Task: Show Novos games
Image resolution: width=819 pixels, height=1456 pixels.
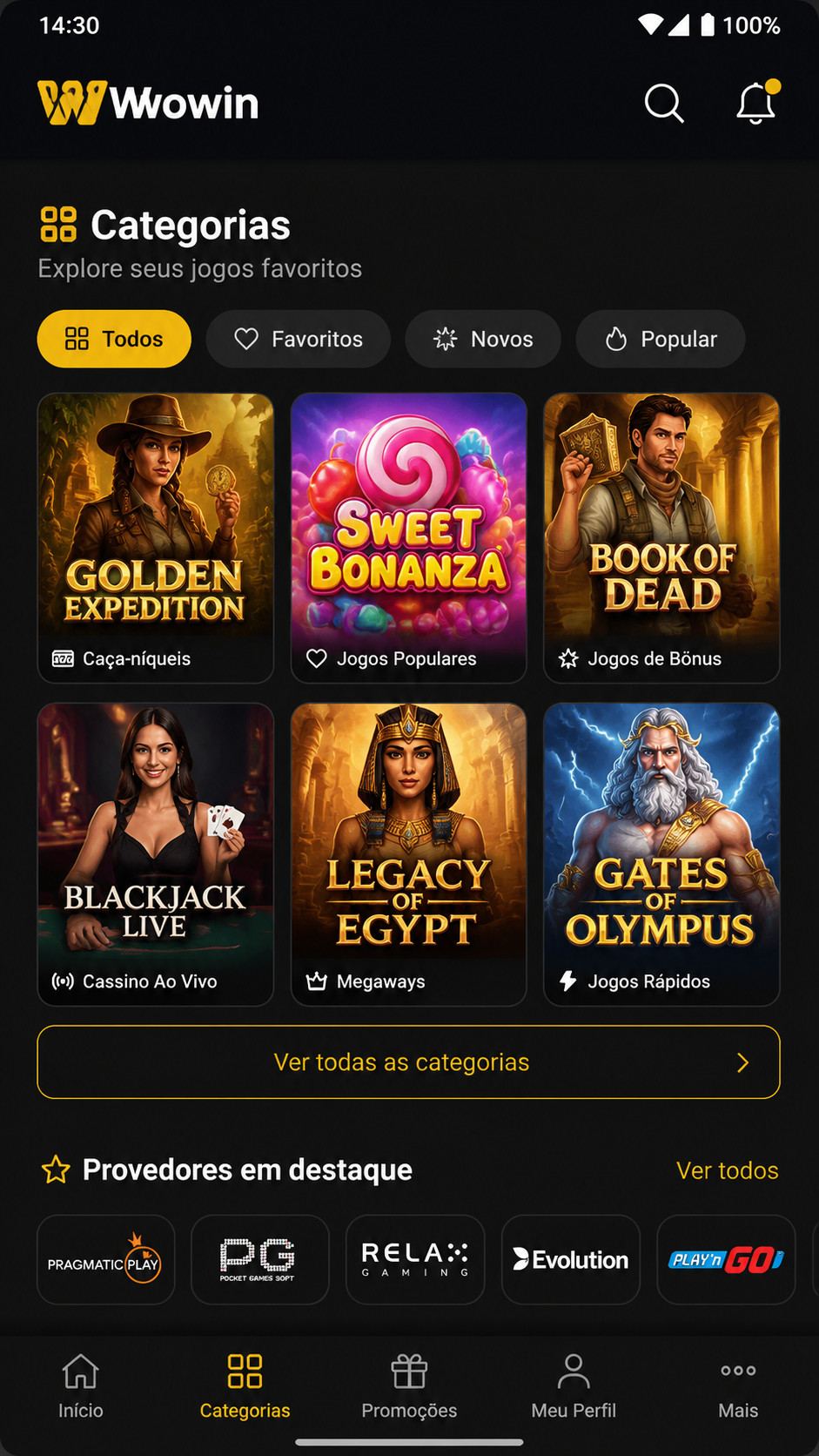Action: pyautogui.click(x=483, y=339)
